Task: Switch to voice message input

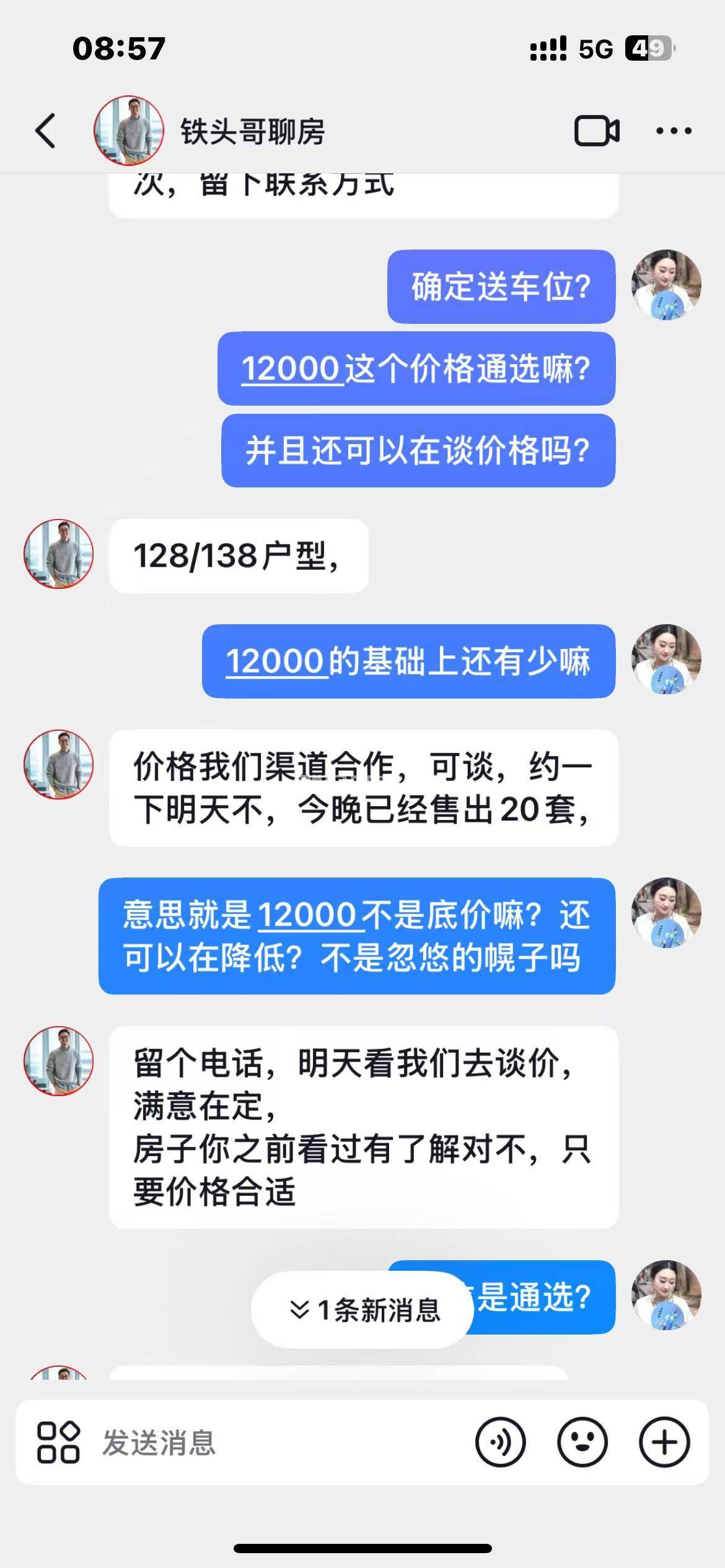Action: 501,1442
